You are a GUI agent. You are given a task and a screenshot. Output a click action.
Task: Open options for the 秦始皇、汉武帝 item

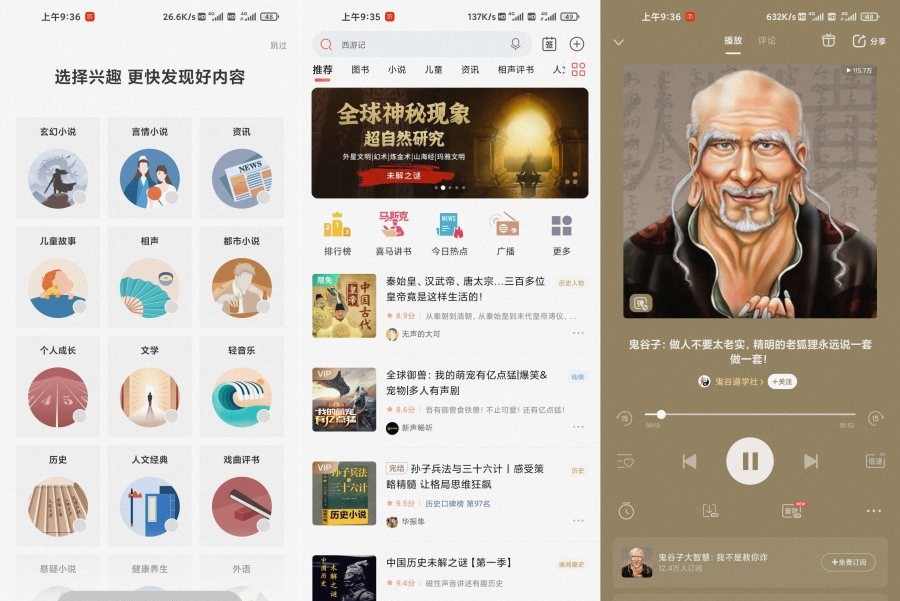pyautogui.click(x=578, y=333)
